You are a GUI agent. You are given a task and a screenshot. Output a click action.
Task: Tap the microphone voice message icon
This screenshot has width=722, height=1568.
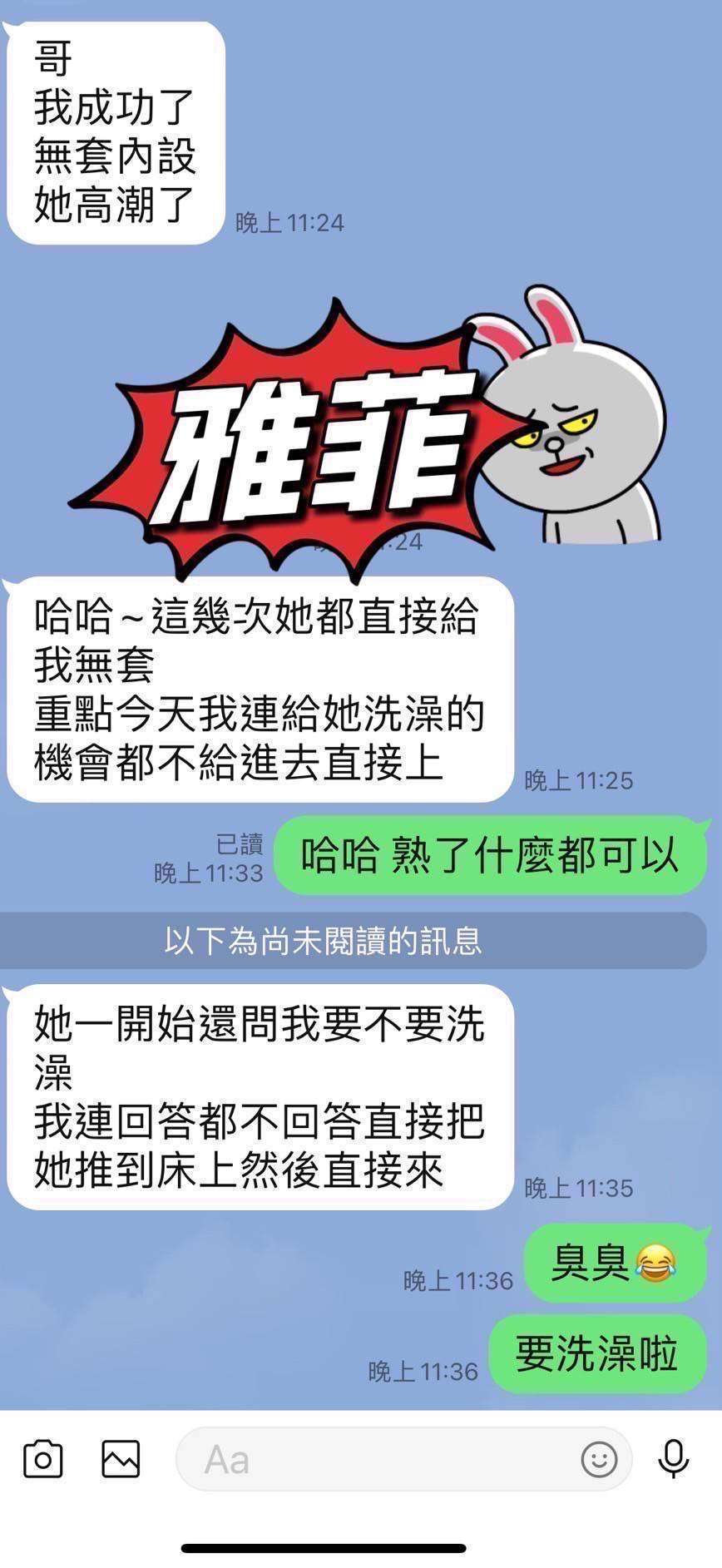tap(673, 1459)
